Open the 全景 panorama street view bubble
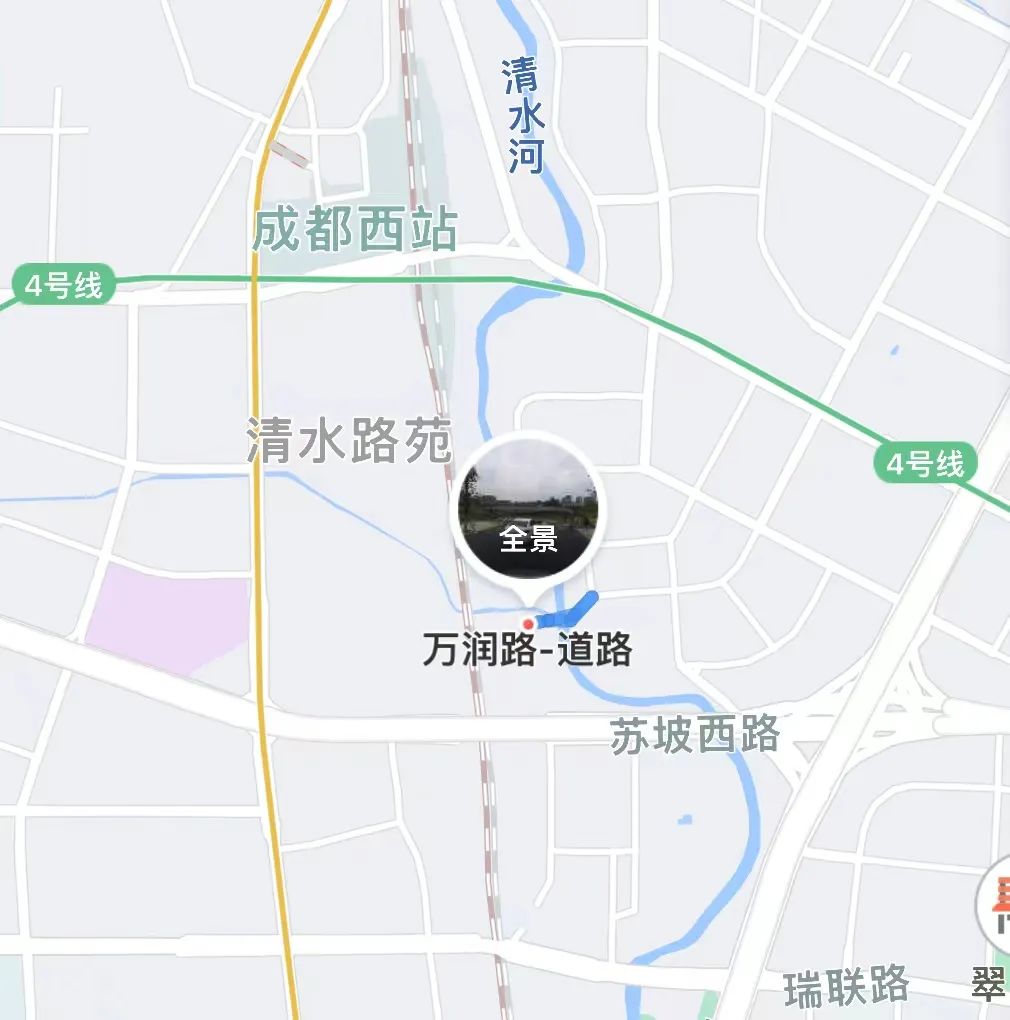This screenshot has width=1010, height=1020. [x=527, y=512]
